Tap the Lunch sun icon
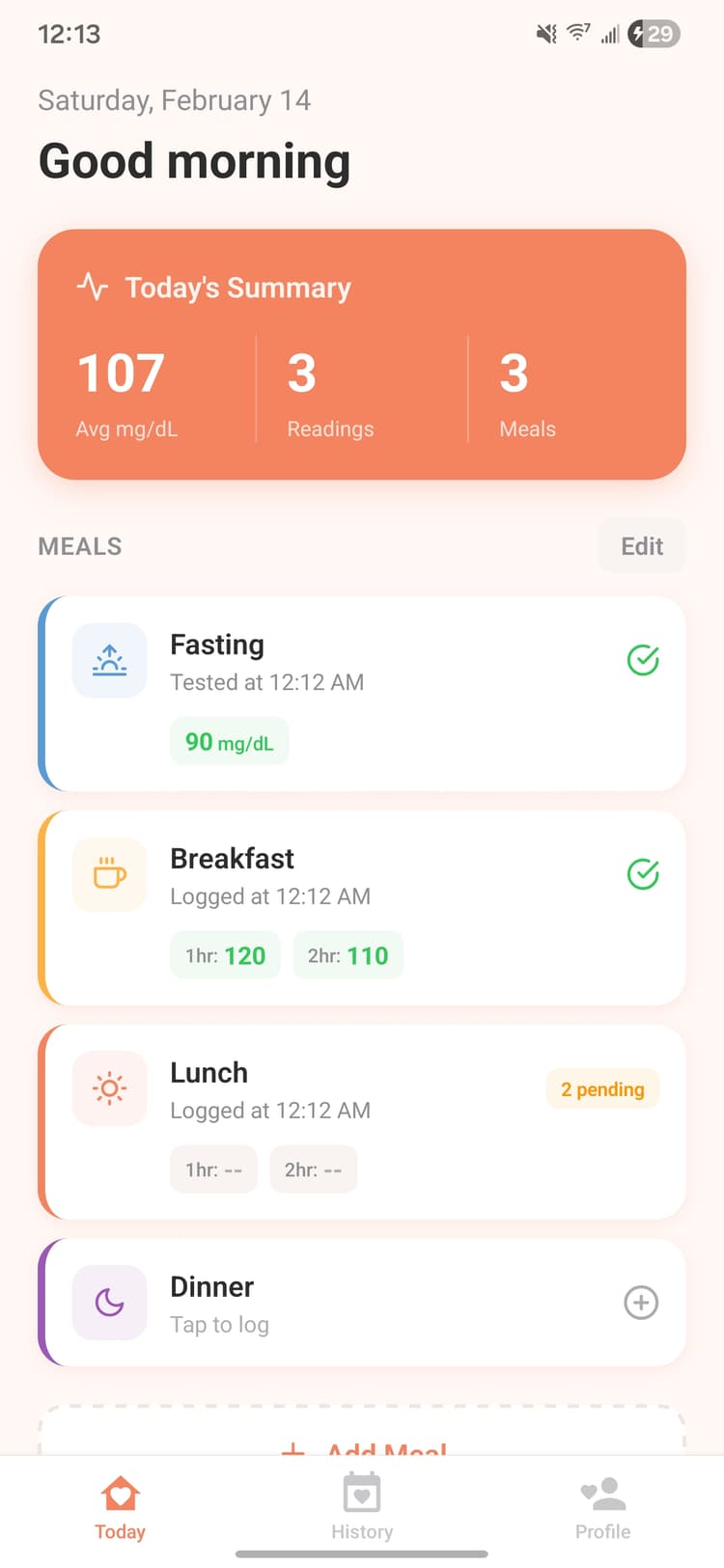Screen dimensions: 724x1568 [109, 1088]
